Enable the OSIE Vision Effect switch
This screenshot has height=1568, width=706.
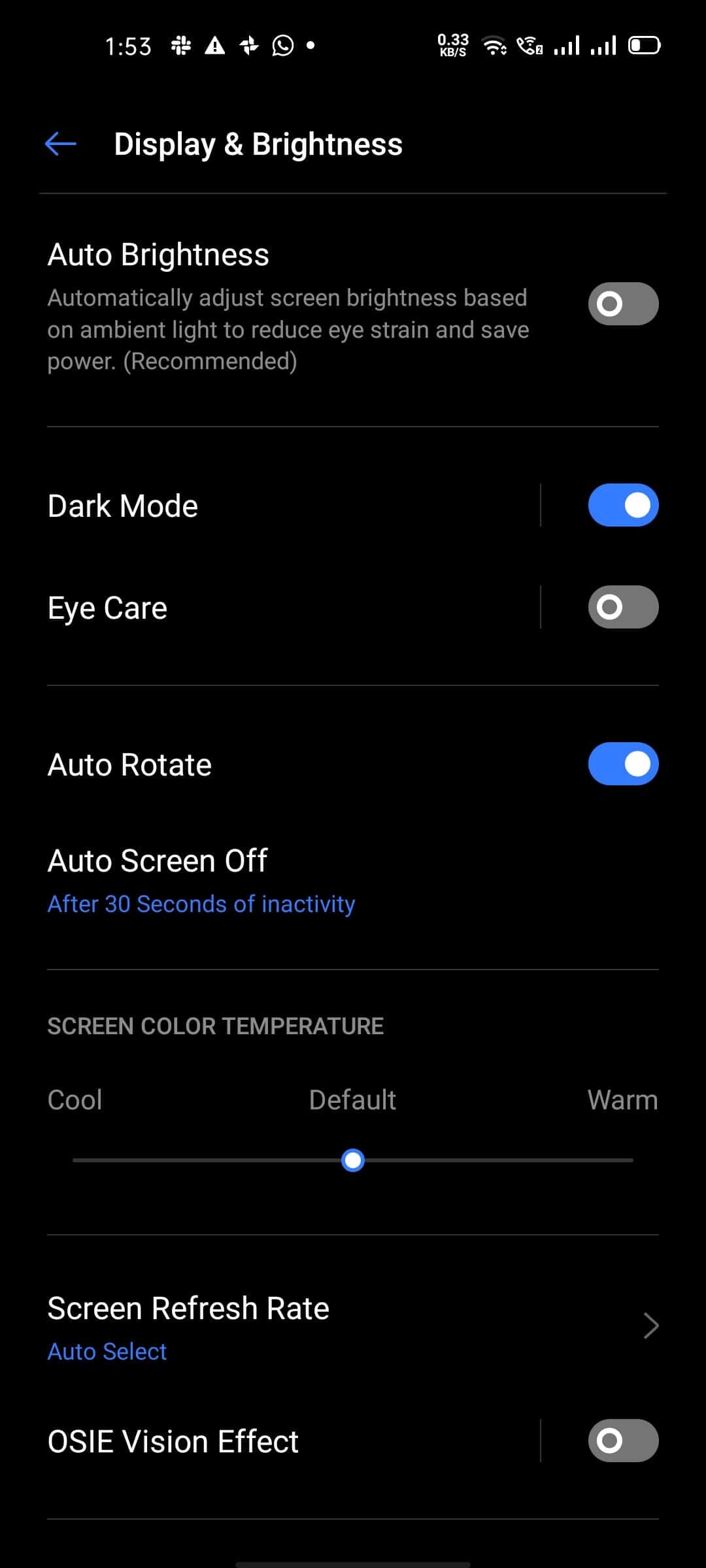click(623, 1441)
